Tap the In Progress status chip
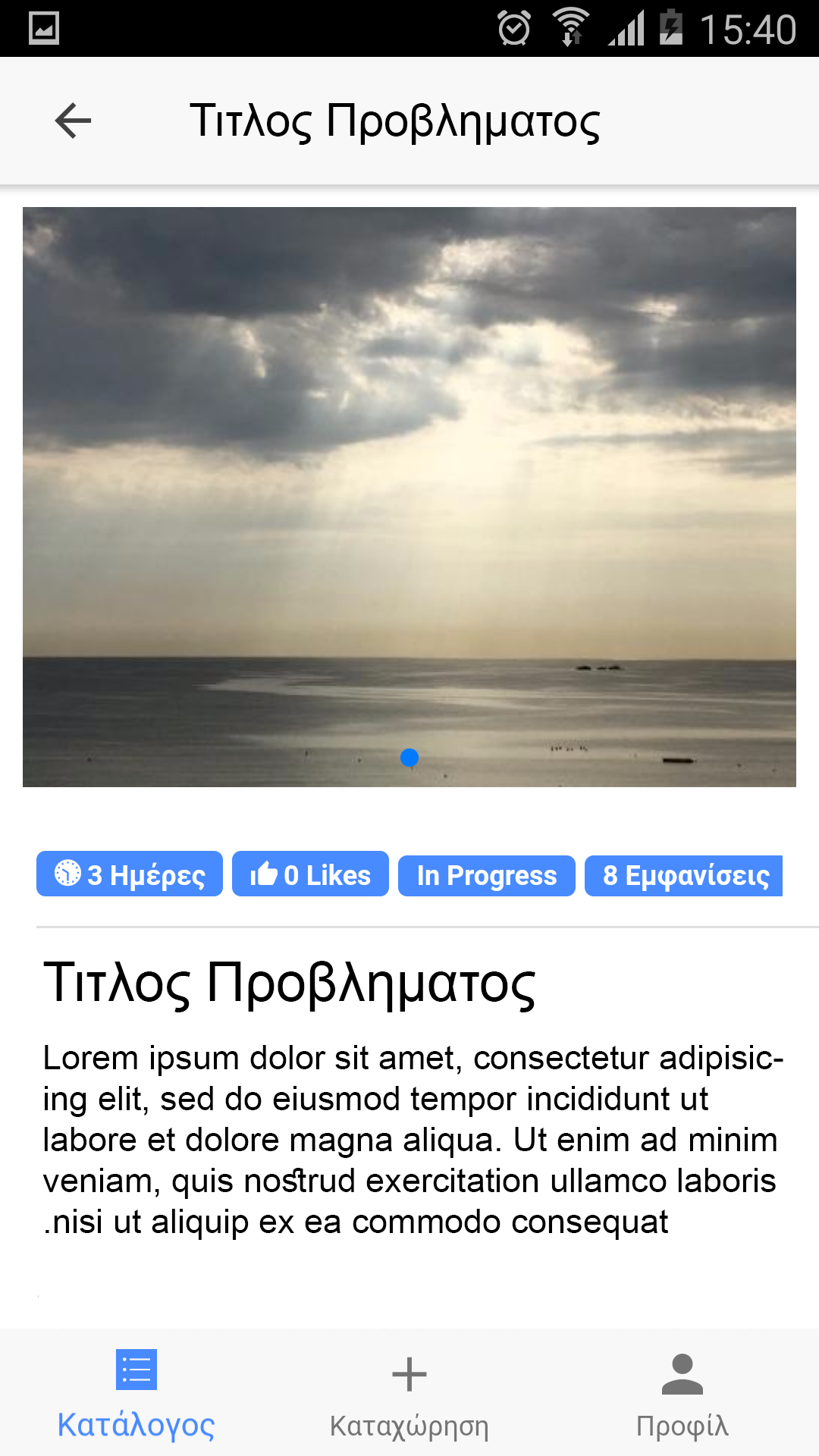Viewport: 819px width, 1456px height. pos(486,876)
